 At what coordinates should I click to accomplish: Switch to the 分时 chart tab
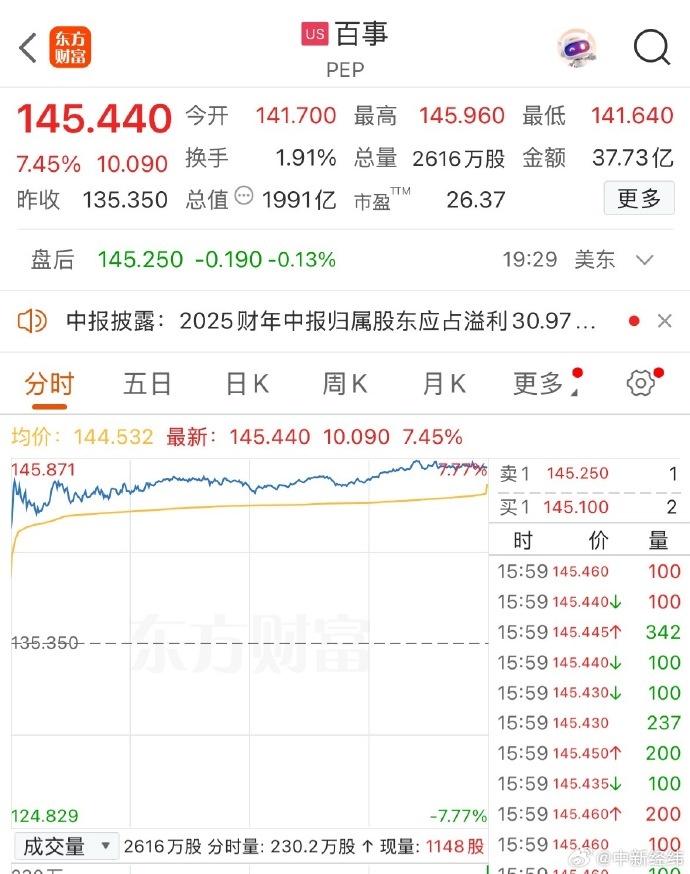point(49,384)
